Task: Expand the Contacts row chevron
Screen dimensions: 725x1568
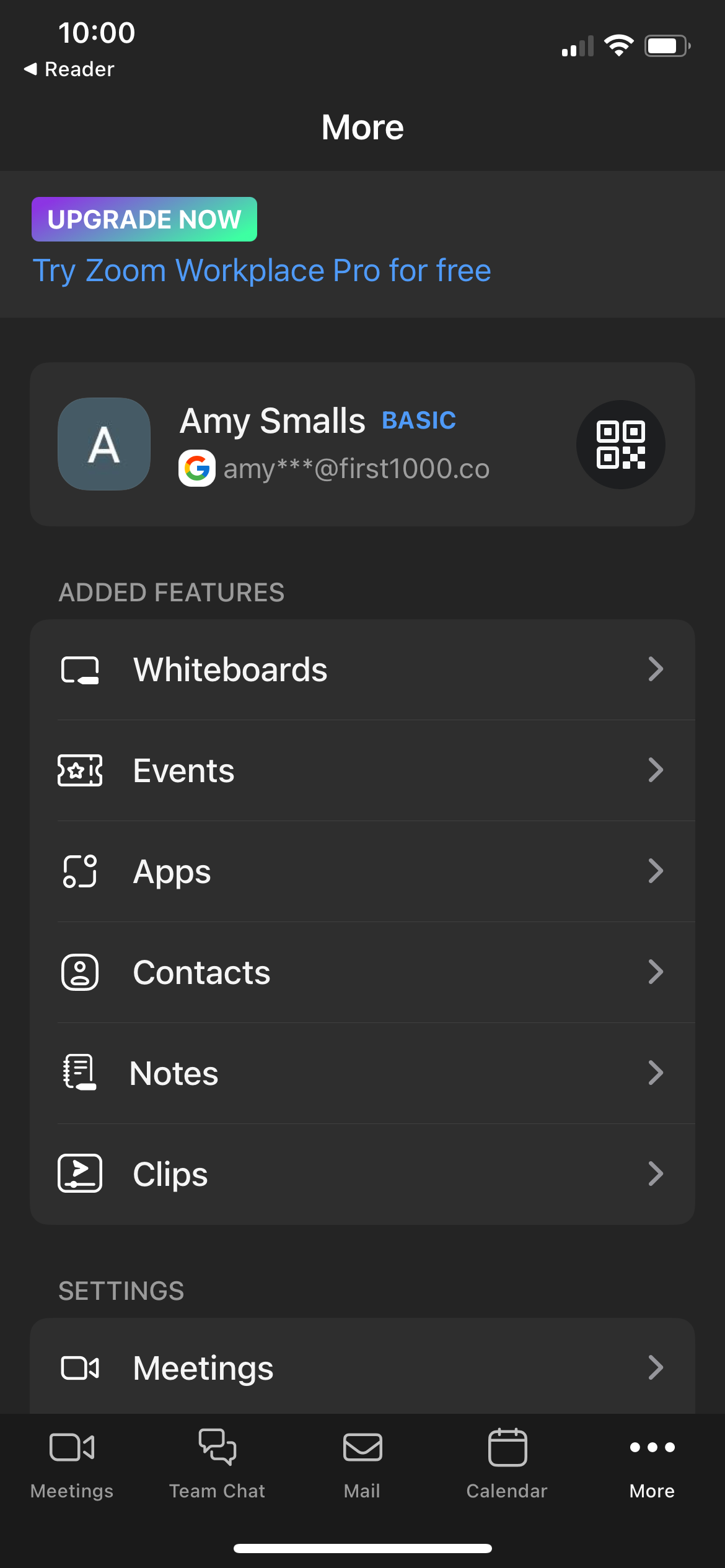Action: [x=656, y=972]
